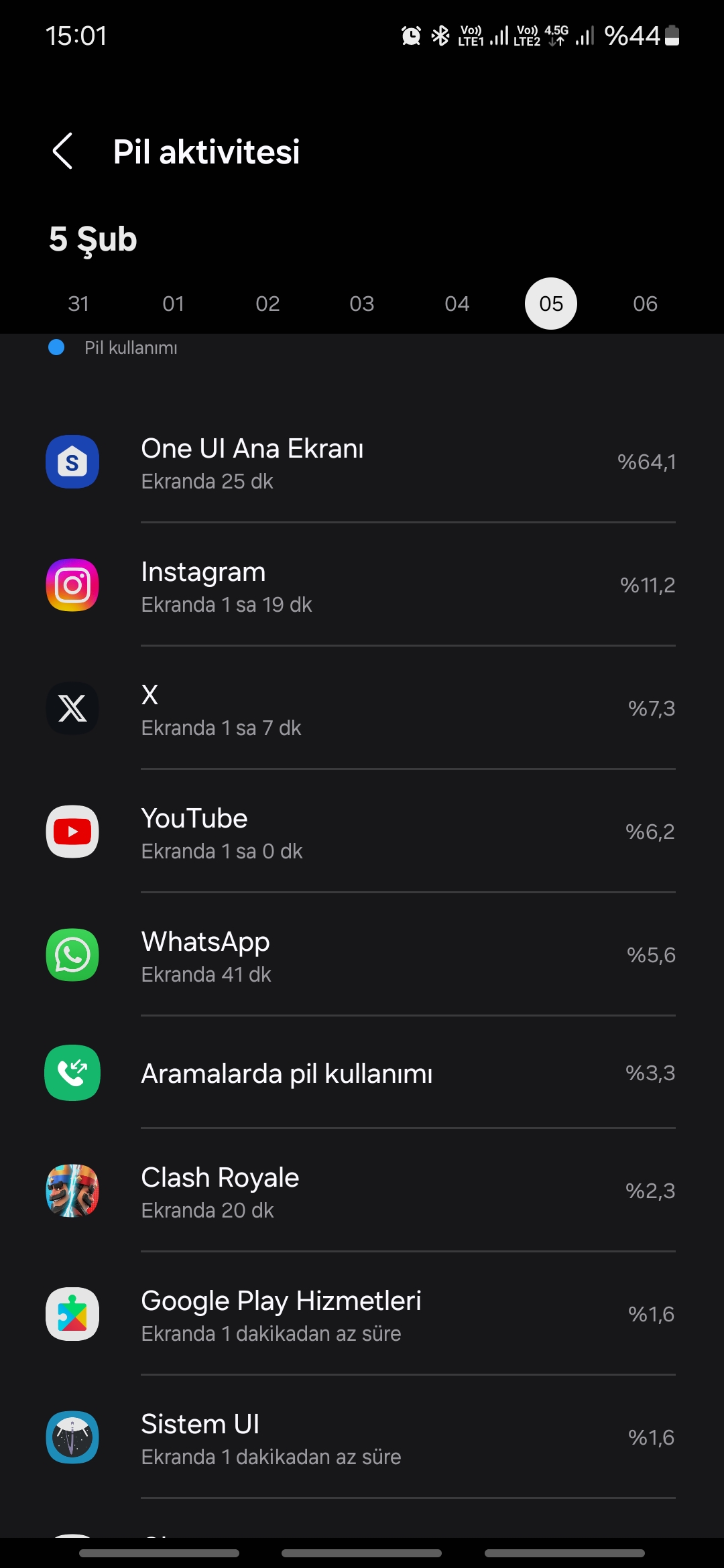Open Sistem UI battery usage

click(362, 1437)
